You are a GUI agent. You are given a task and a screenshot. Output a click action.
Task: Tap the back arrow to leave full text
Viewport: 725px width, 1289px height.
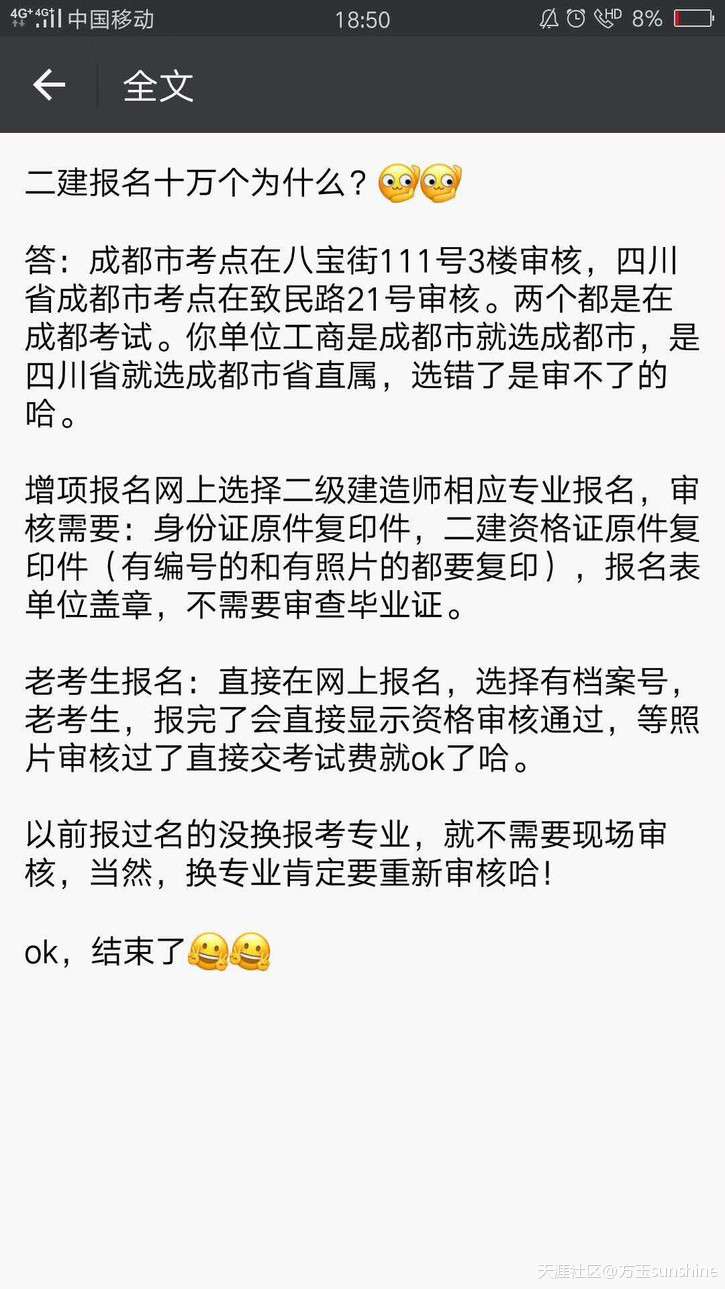tap(48, 86)
